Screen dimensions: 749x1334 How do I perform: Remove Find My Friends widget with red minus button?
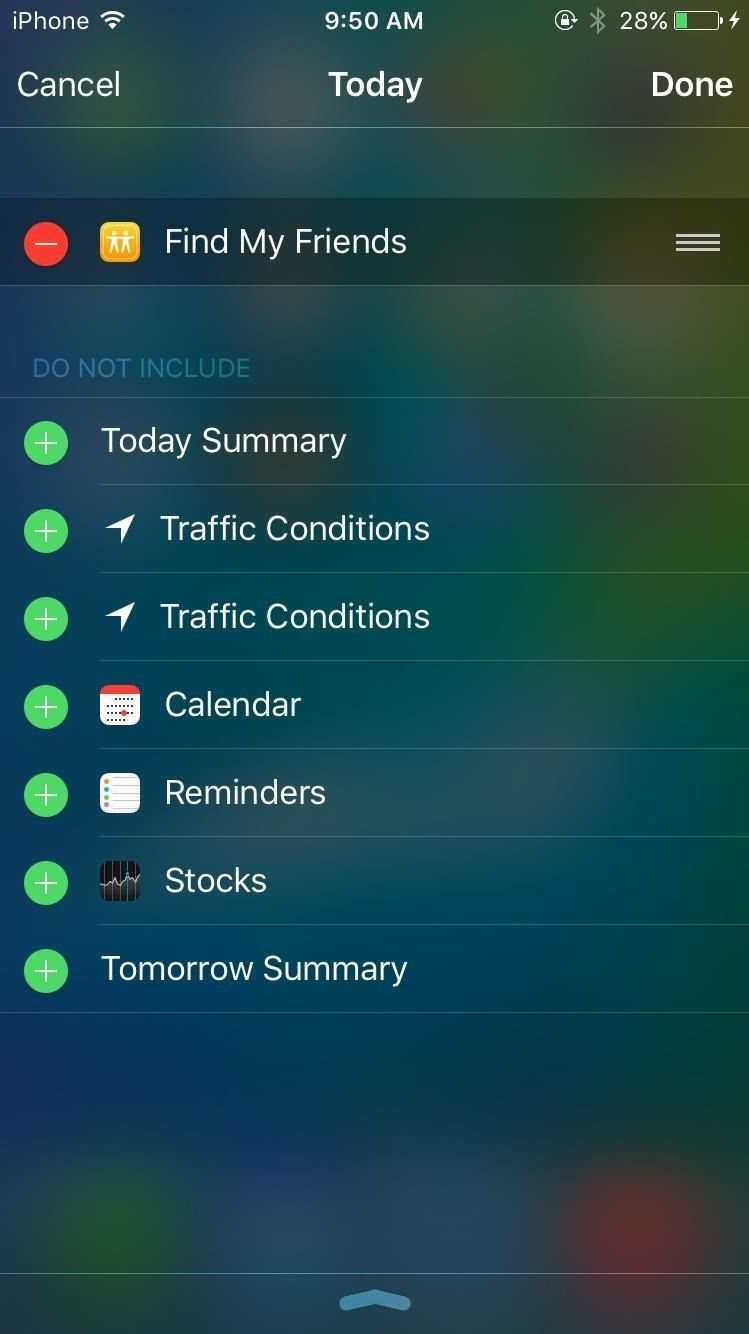45,242
